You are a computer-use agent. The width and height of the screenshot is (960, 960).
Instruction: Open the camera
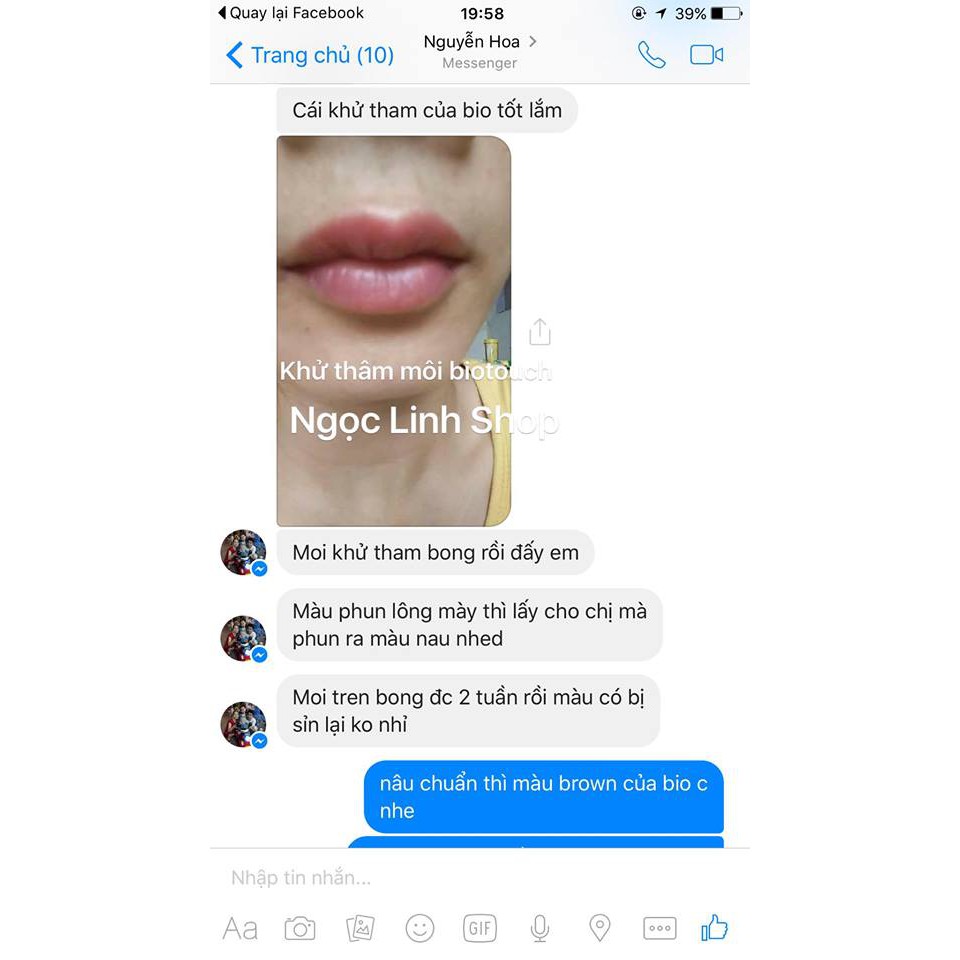pyautogui.click(x=300, y=929)
